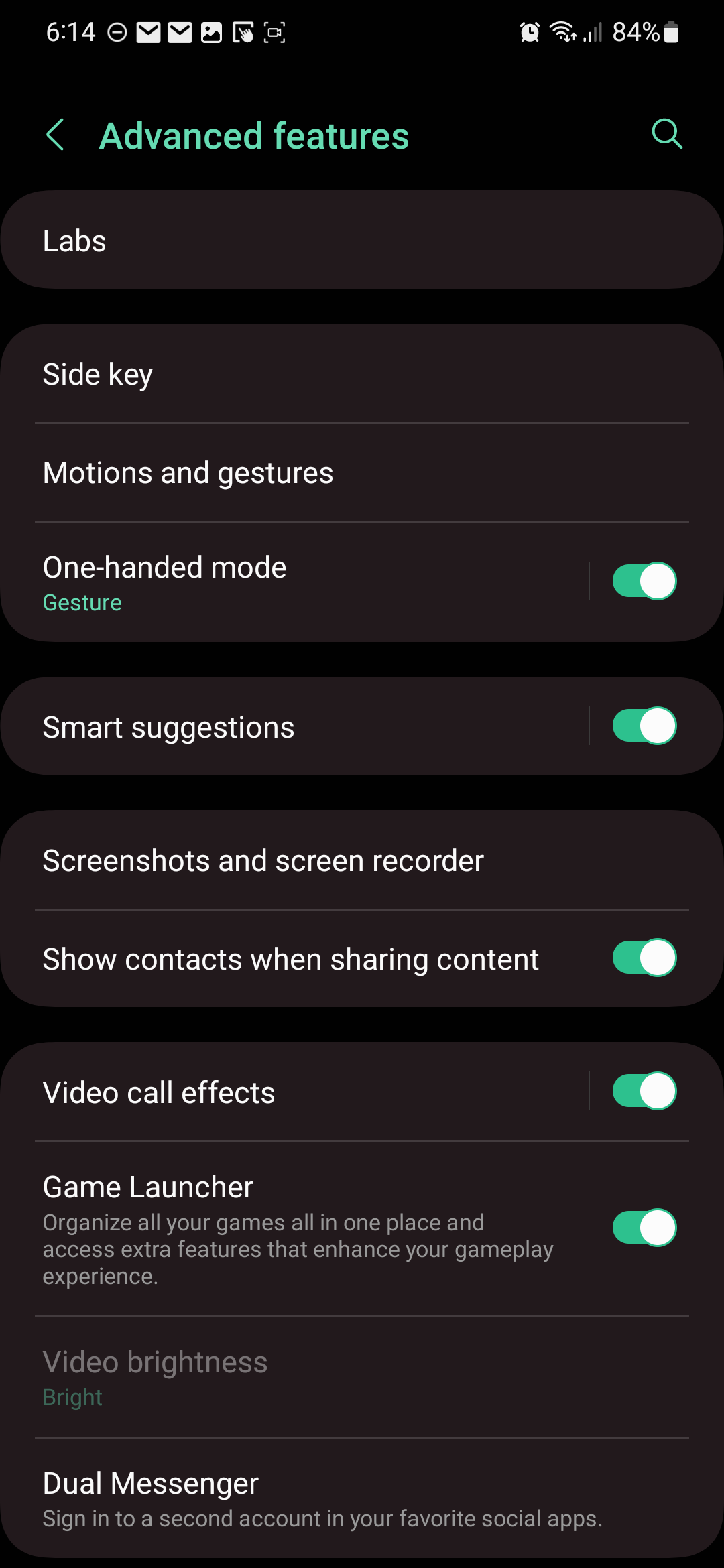Screen dimensions: 724x1568
Task: Open Motions and gestures
Action: tap(362, 473)
